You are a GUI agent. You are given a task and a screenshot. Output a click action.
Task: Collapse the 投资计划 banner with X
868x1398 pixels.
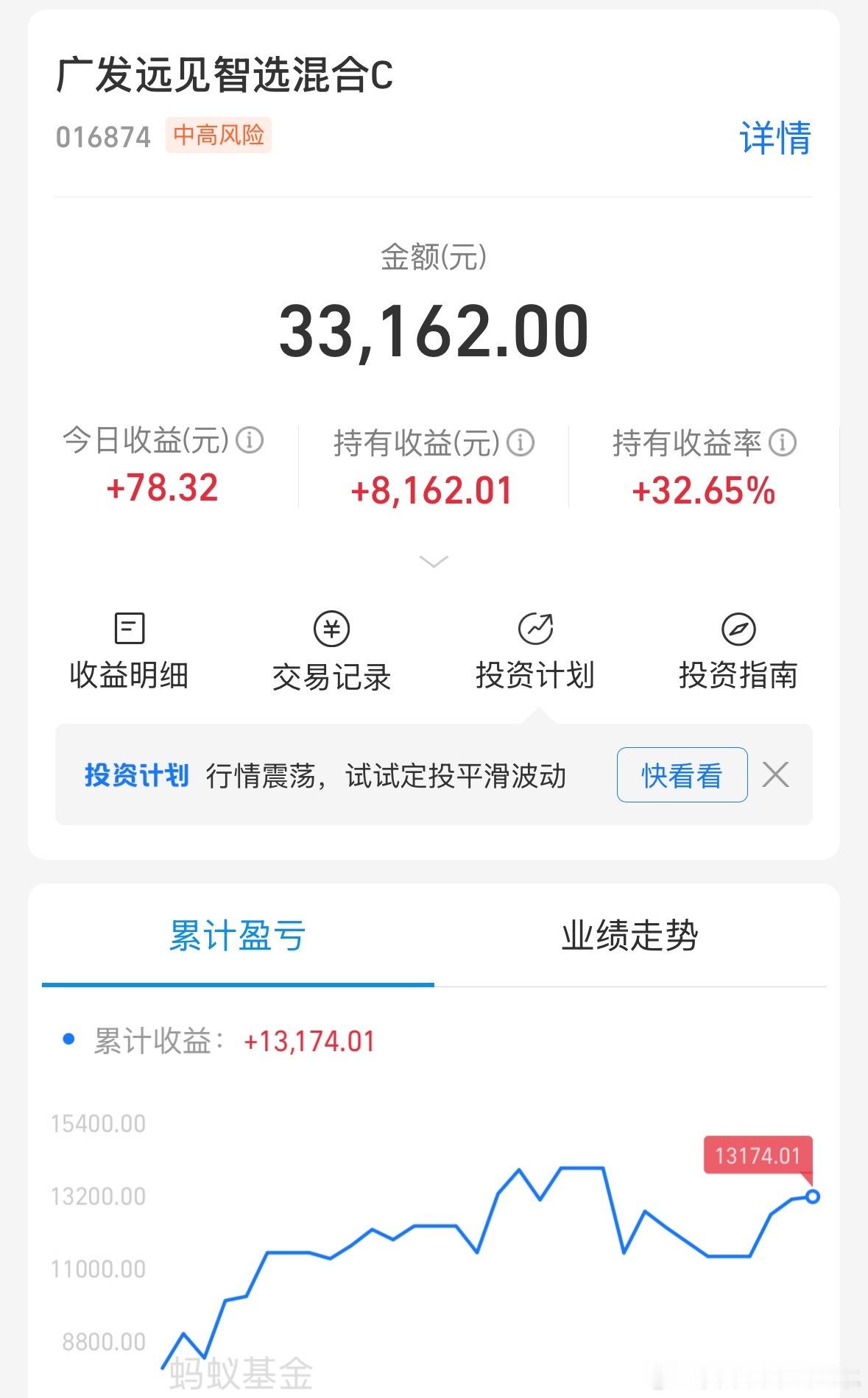coord(775,775)
